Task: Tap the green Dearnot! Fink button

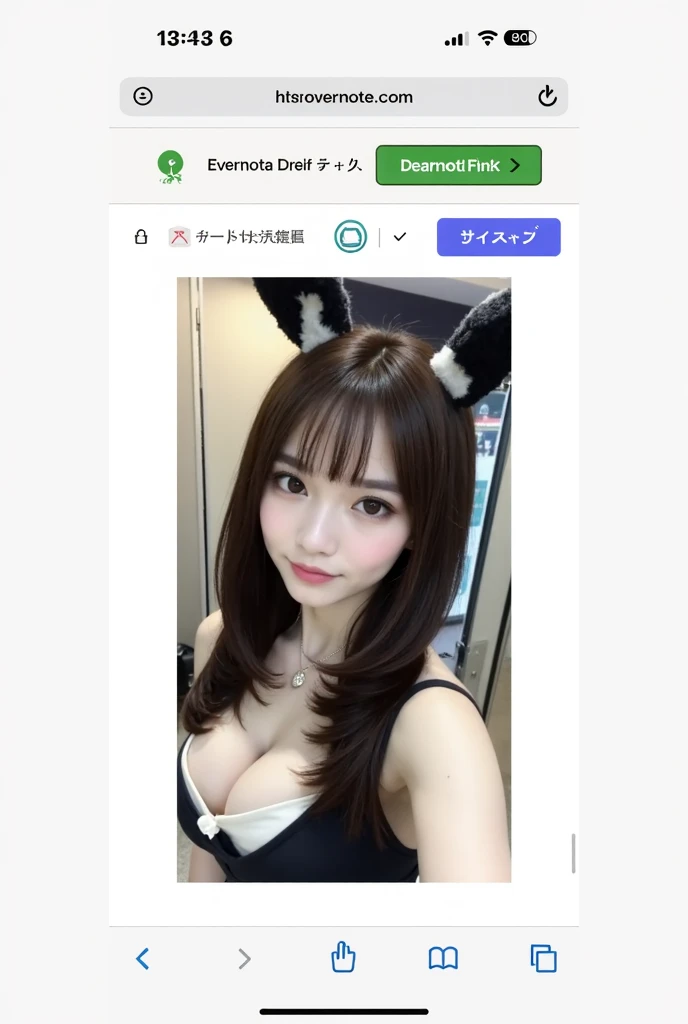Action: coord(458,165)
